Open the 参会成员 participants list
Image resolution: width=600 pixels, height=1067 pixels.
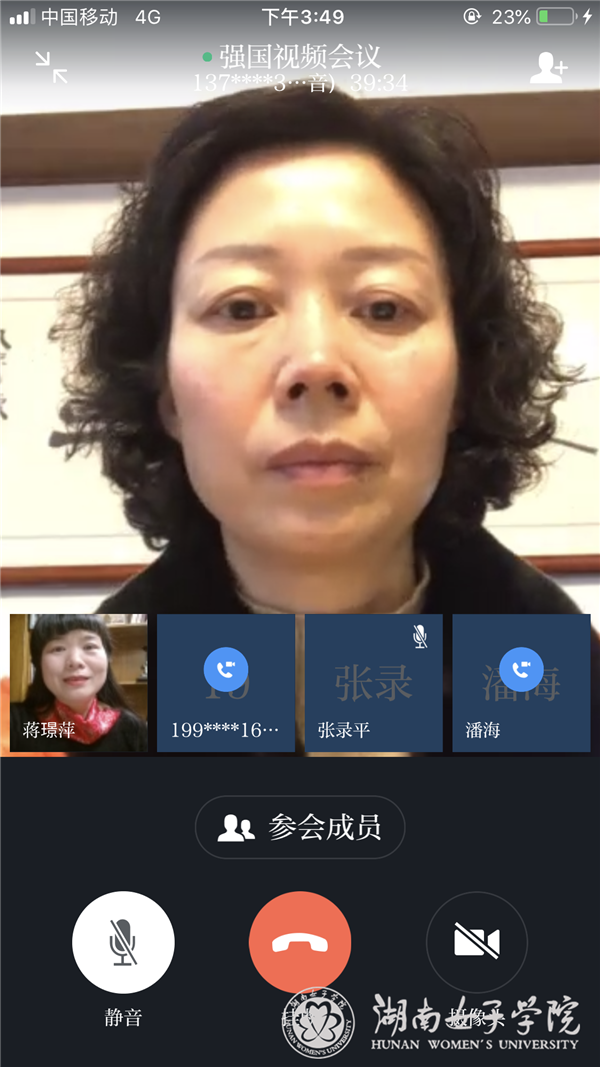[300, 827]
